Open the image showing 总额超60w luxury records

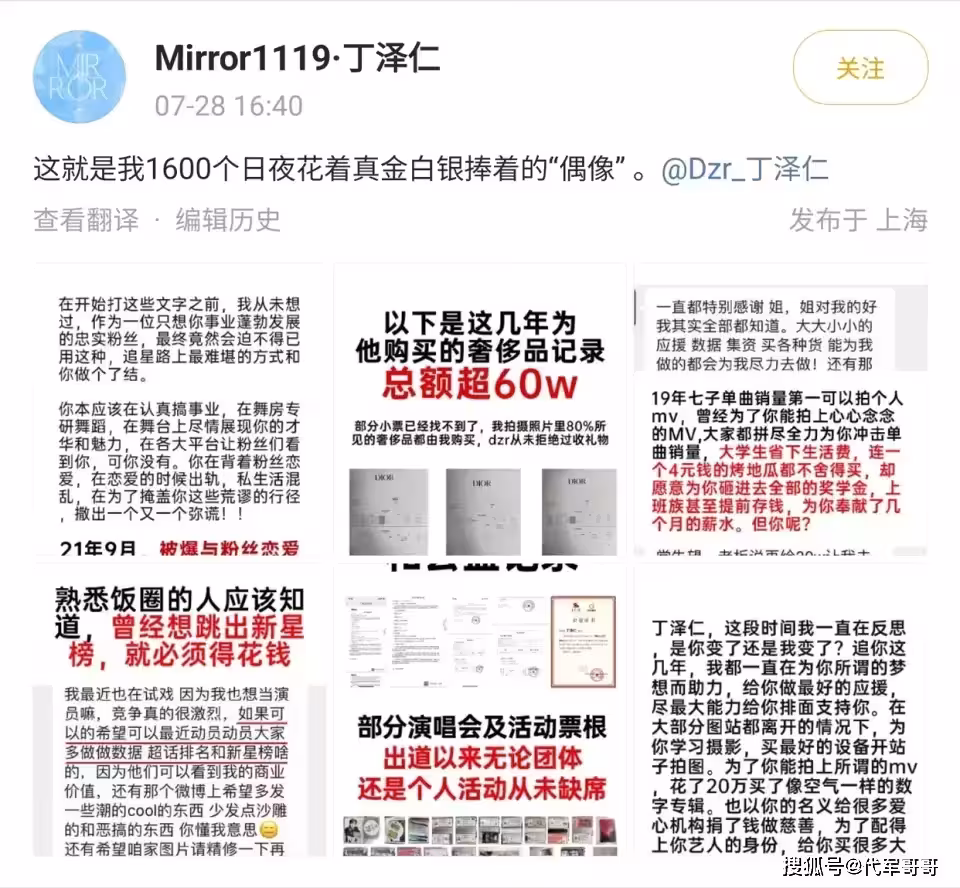pyautogui.click(x=480, y=410)
